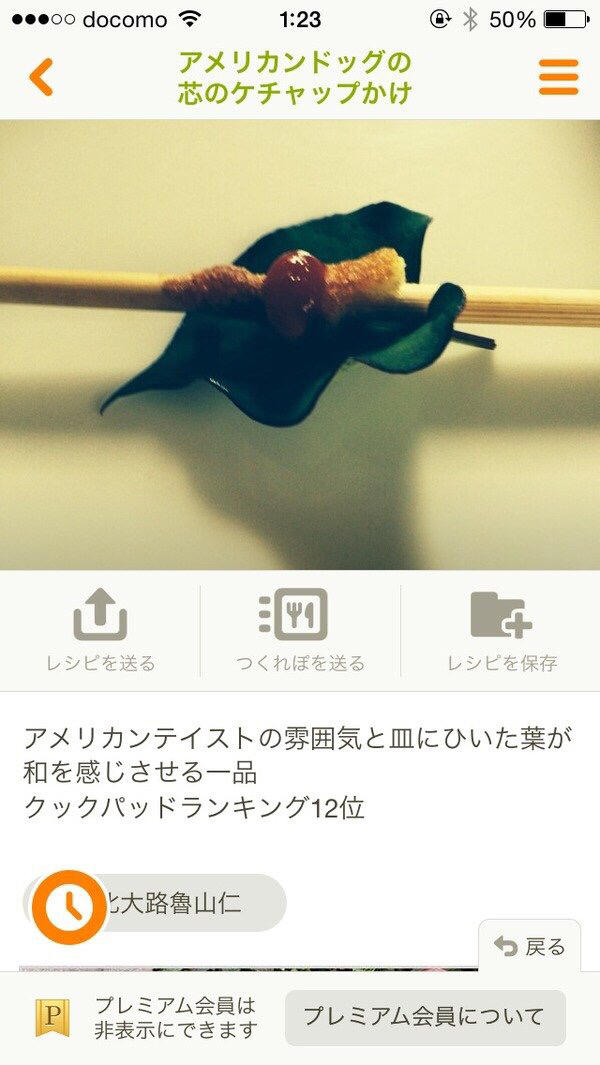Open the orange hamburger menu
This screenshot has height=1065, width=600.
pyautogui.click(x=558, y=77)
